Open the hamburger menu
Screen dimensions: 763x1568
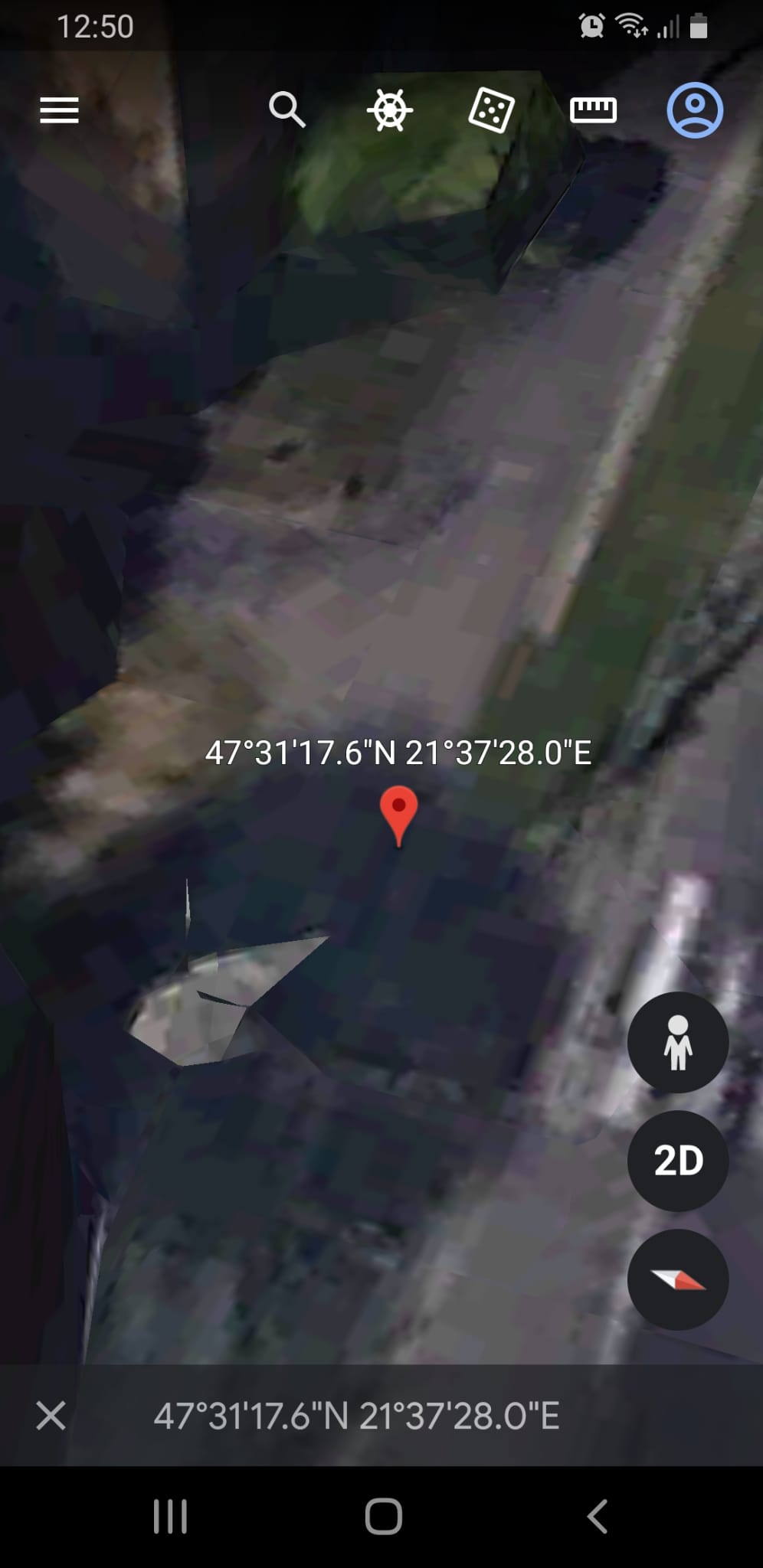point(59,110)
